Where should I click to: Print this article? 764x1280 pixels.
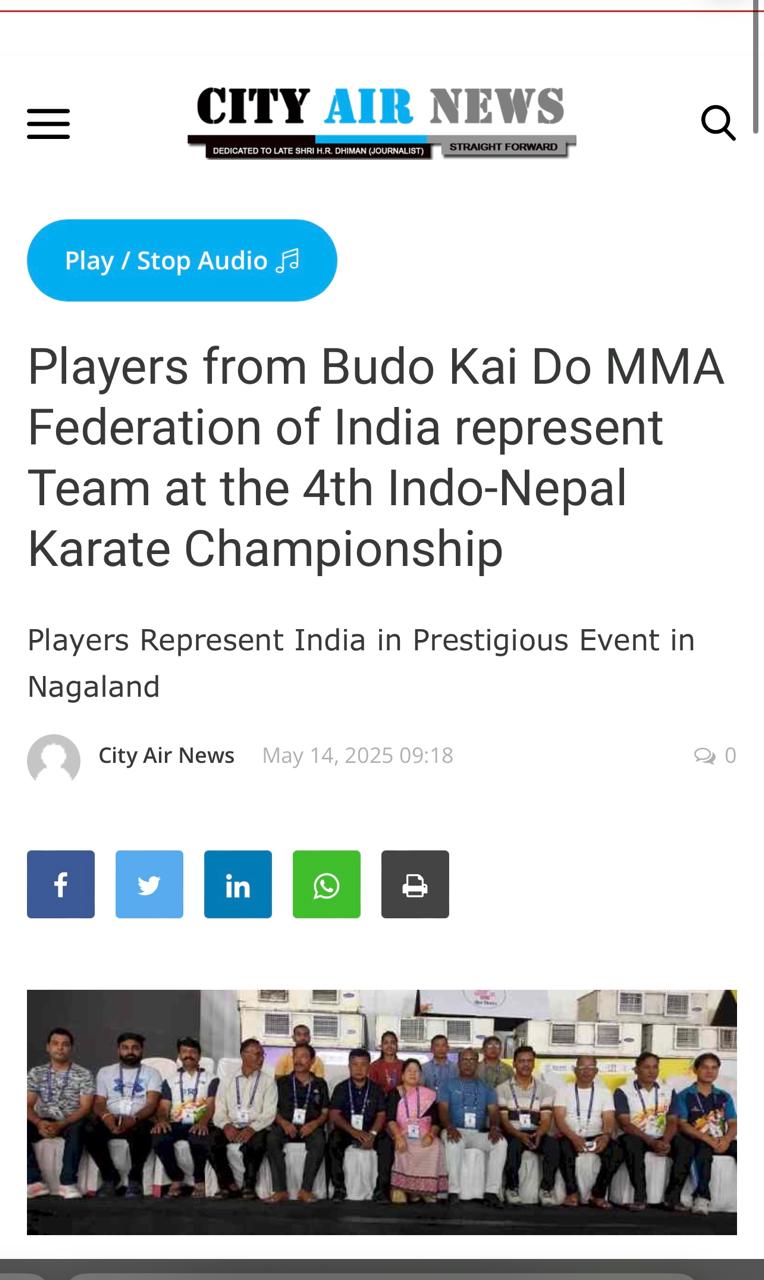(415, 884)
